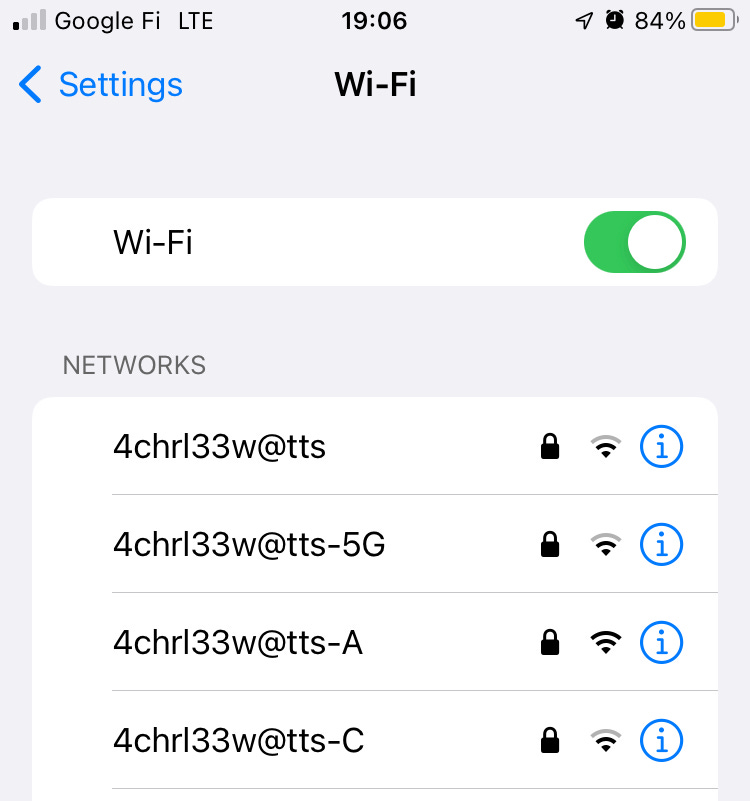Turn off the Wi-Fi switch
This screenshot has width=750, height=801.
point(634,242)
